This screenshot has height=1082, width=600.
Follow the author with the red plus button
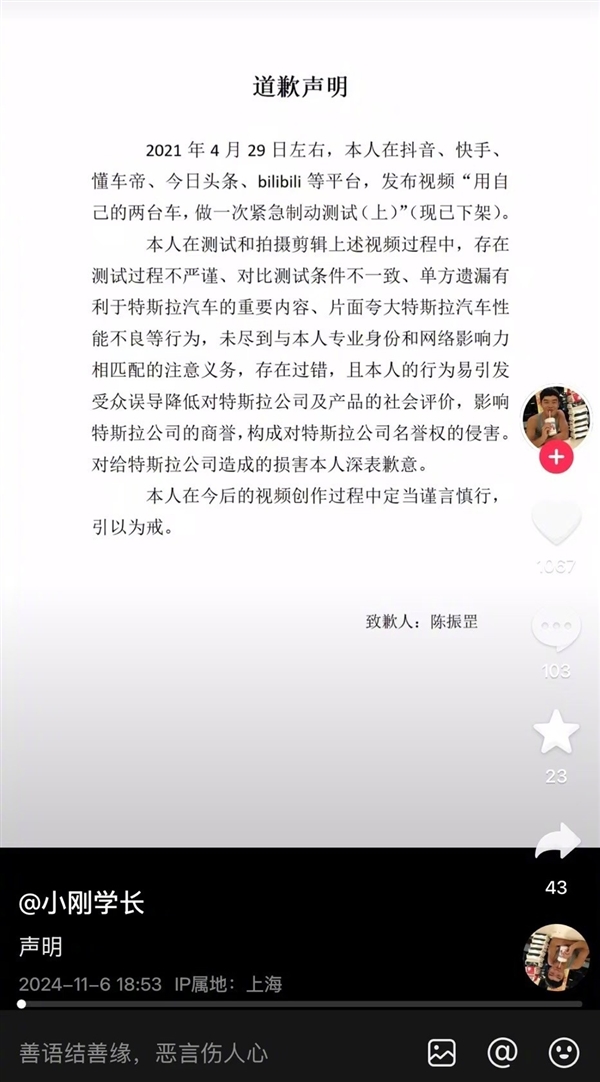pyautogui.click(x=556, y=459)
